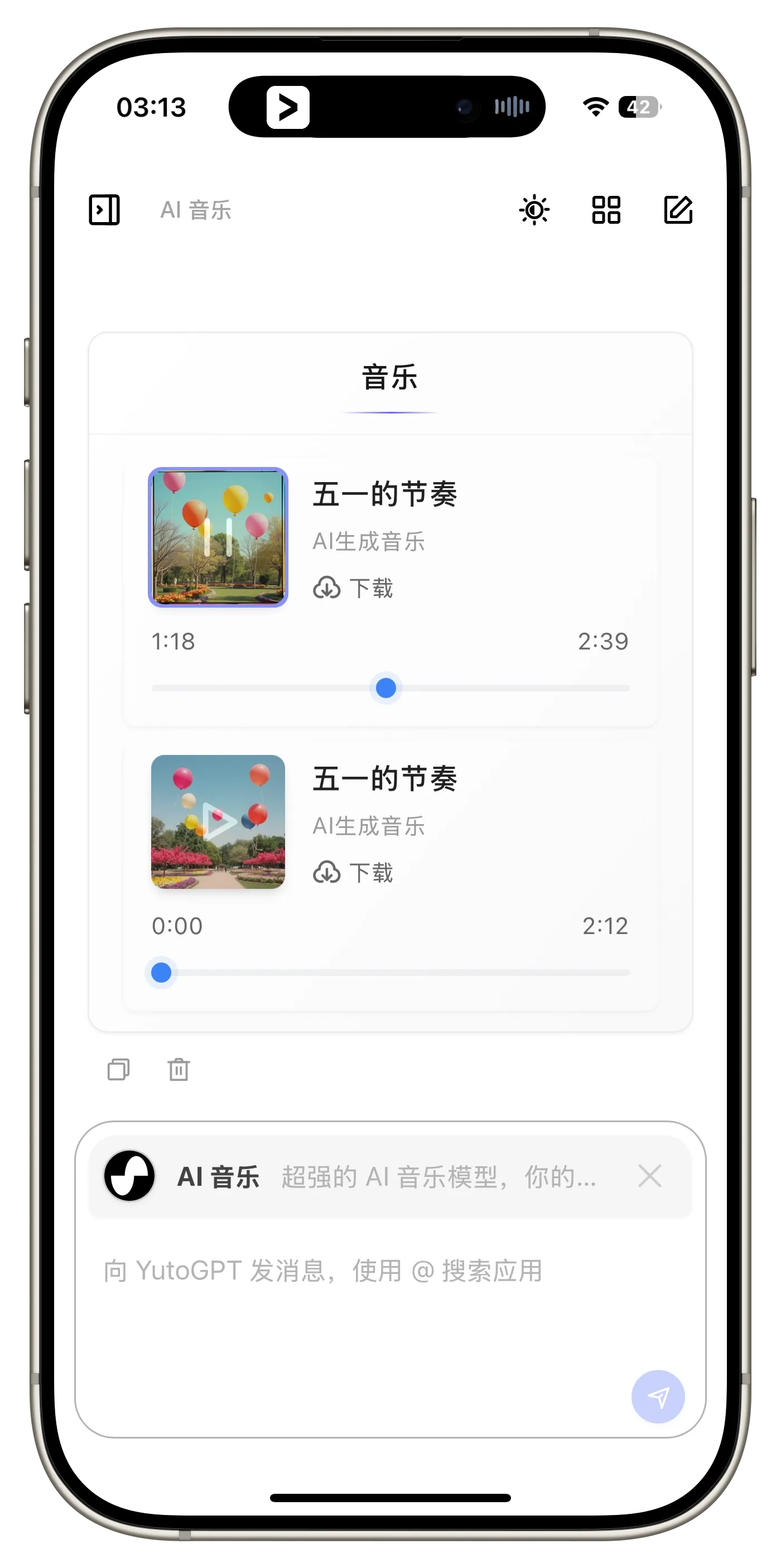
Task: Download the first 五一的节奏 track
Action: tap(354, 588)
